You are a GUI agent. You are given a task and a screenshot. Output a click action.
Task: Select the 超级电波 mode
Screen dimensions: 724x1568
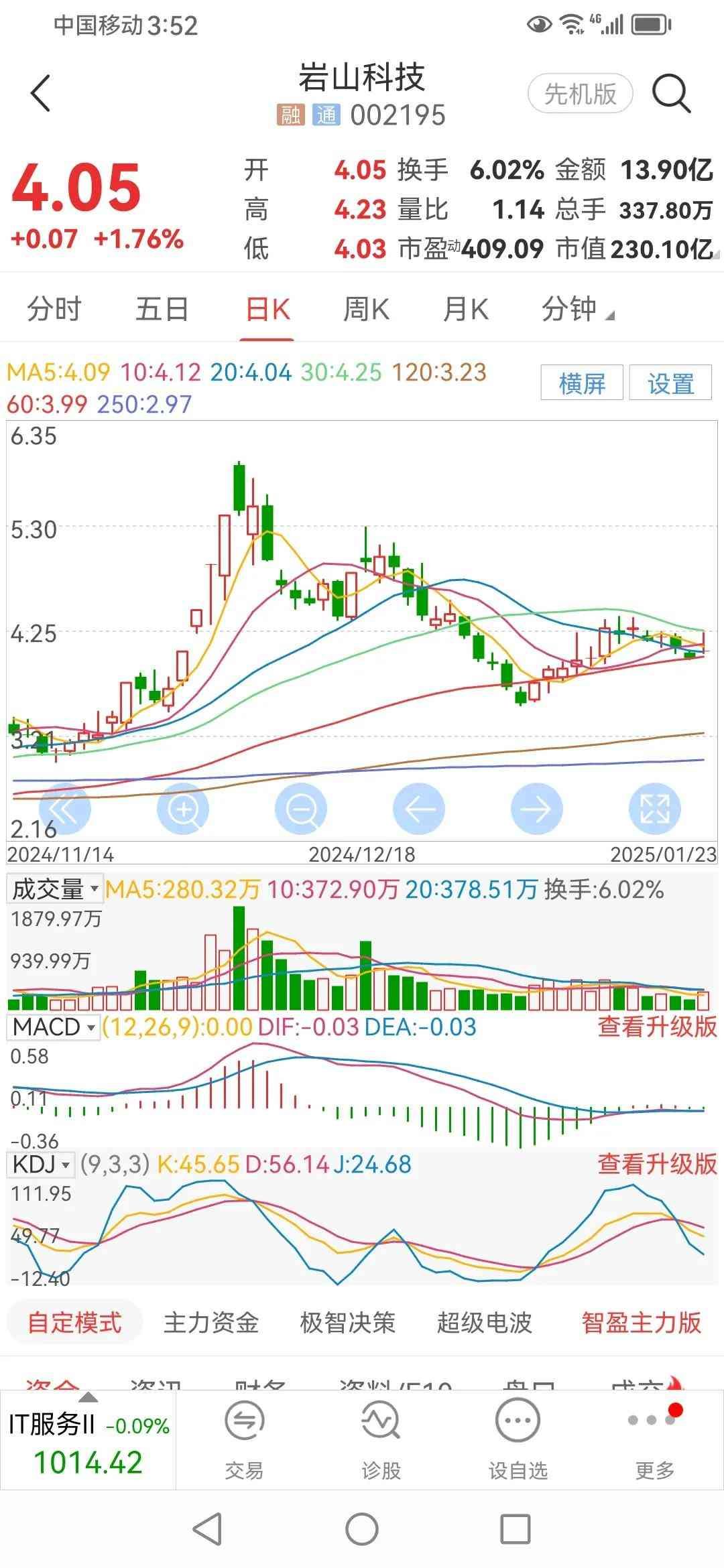tap(485, 1323)
